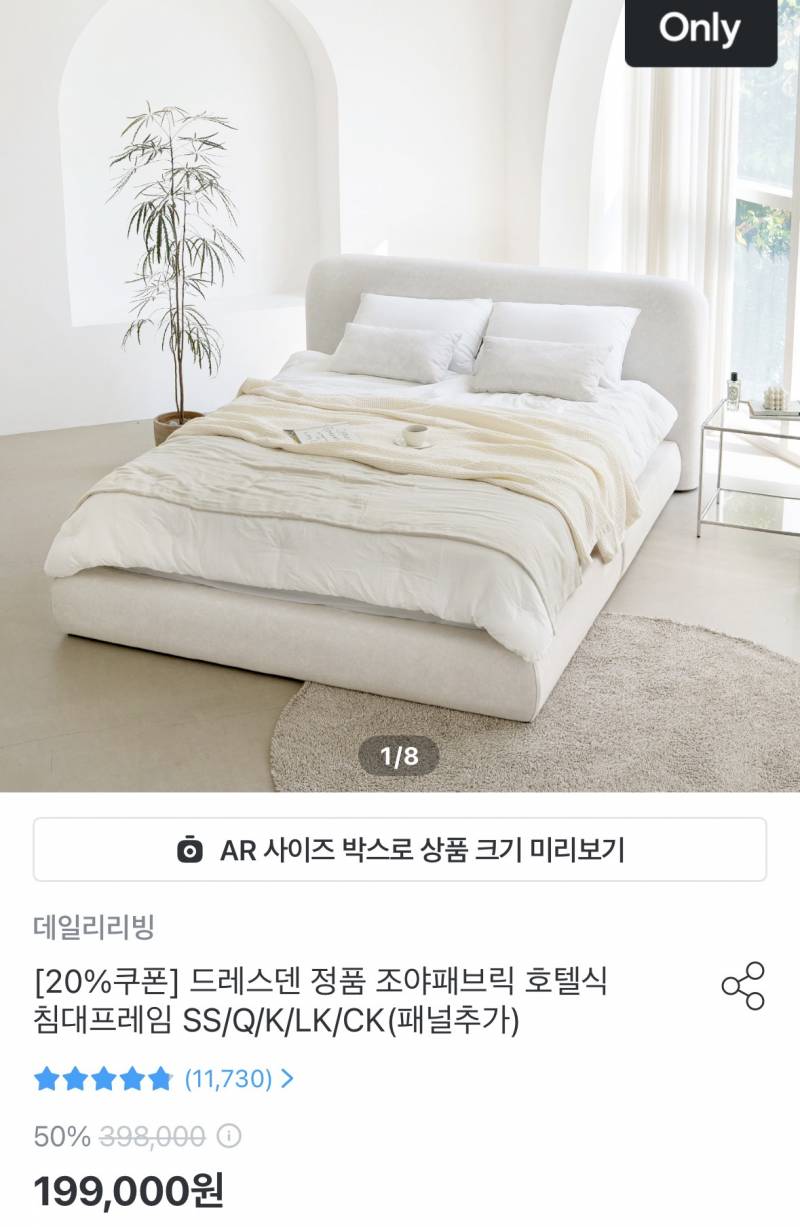Tap the middle star in the rating display
800x1227 pixels.
(x=104, y=1079)
